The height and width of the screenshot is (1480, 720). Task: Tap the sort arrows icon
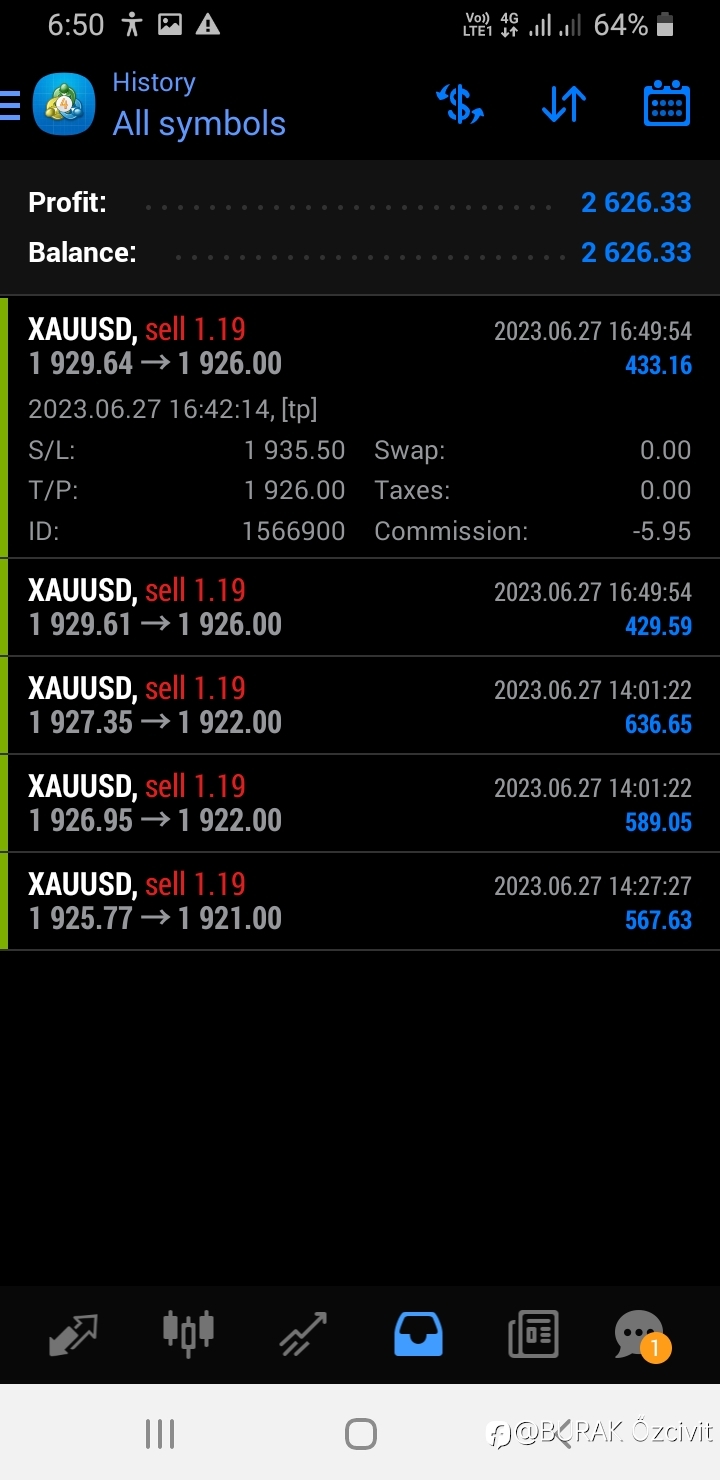tap(563, 104)
